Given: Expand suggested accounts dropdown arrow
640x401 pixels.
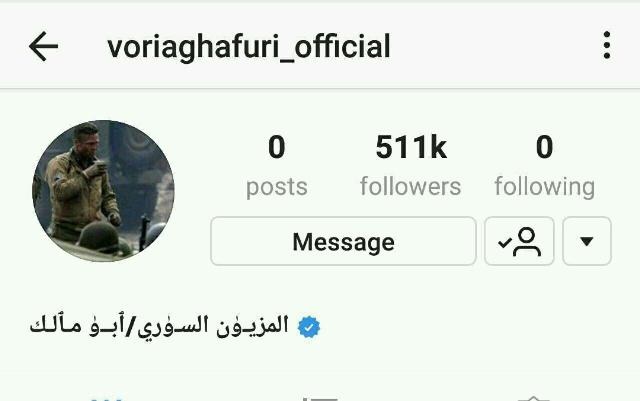Looking at the screenshot, I should [x=587, y=241].
